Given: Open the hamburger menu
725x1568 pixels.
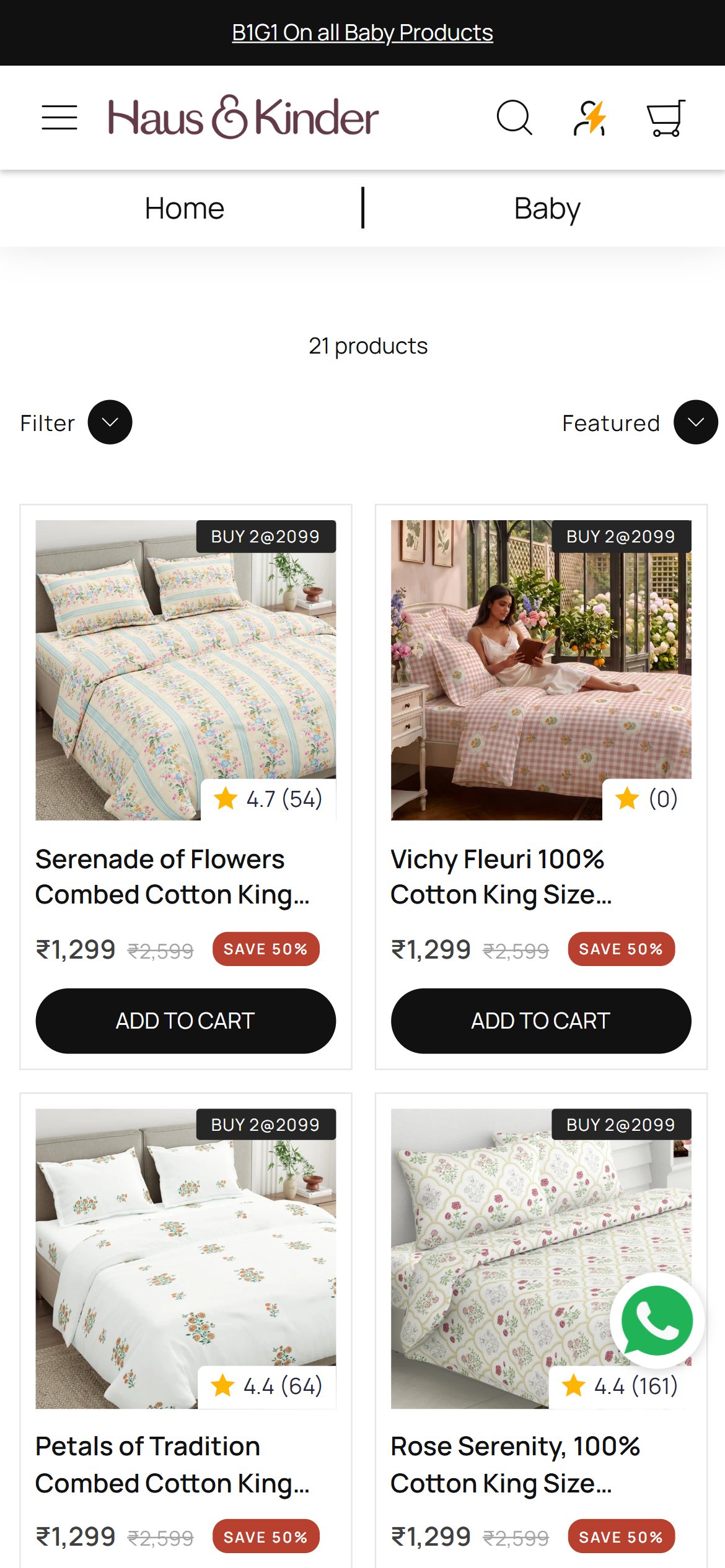Looking at the screenshot, I should pos(59,118).
